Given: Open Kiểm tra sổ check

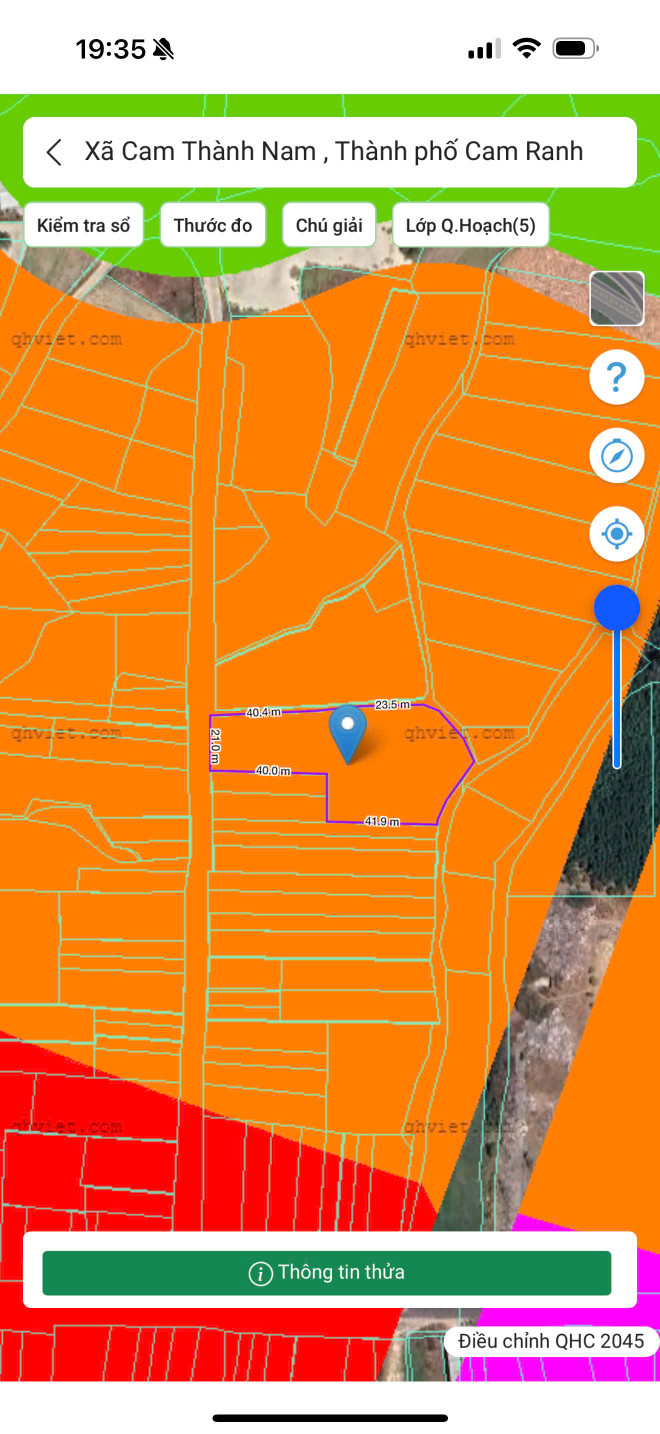Looking at the screenshot, I should (83, 225).
